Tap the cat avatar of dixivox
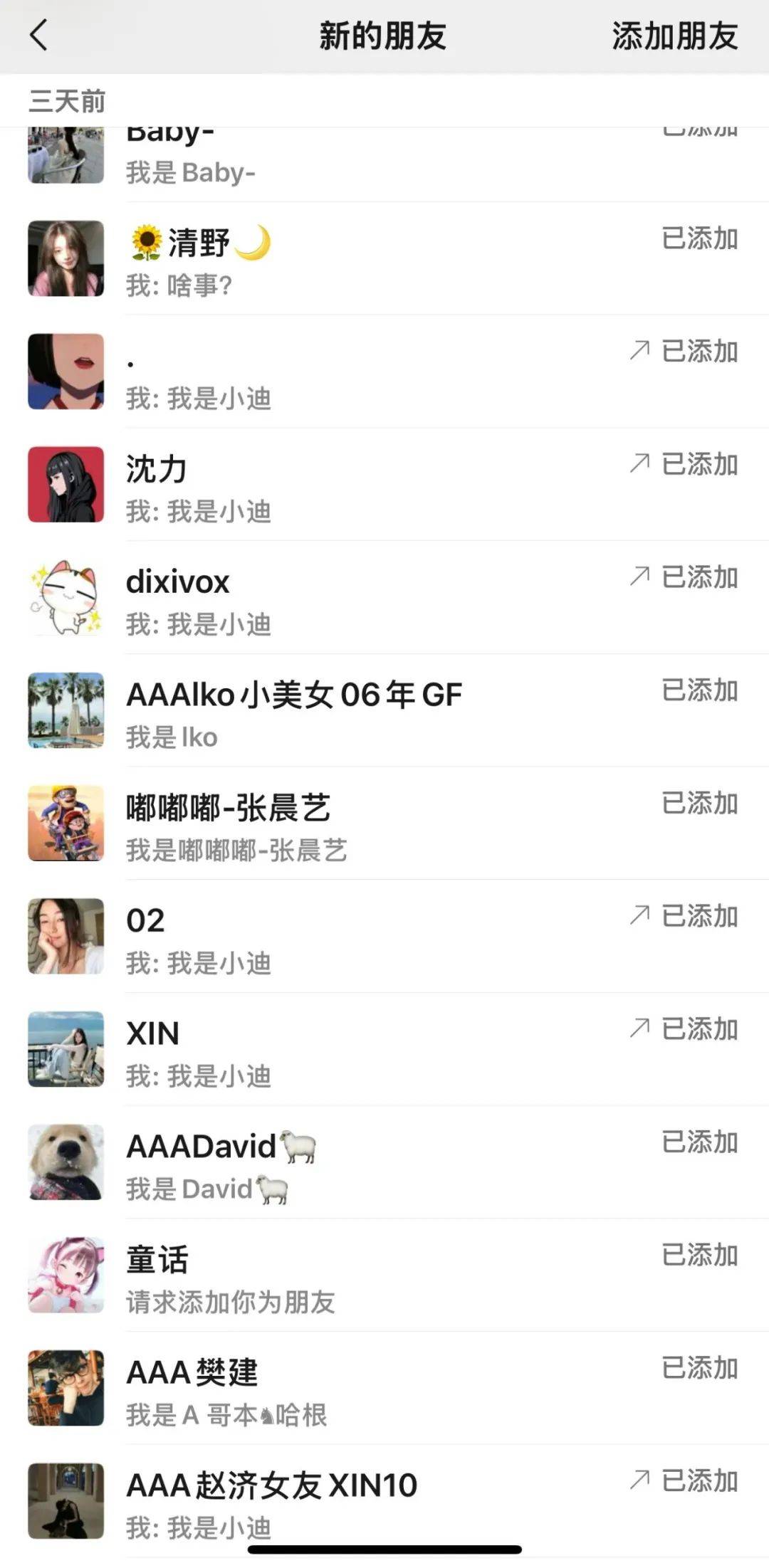 coord(65,597)
